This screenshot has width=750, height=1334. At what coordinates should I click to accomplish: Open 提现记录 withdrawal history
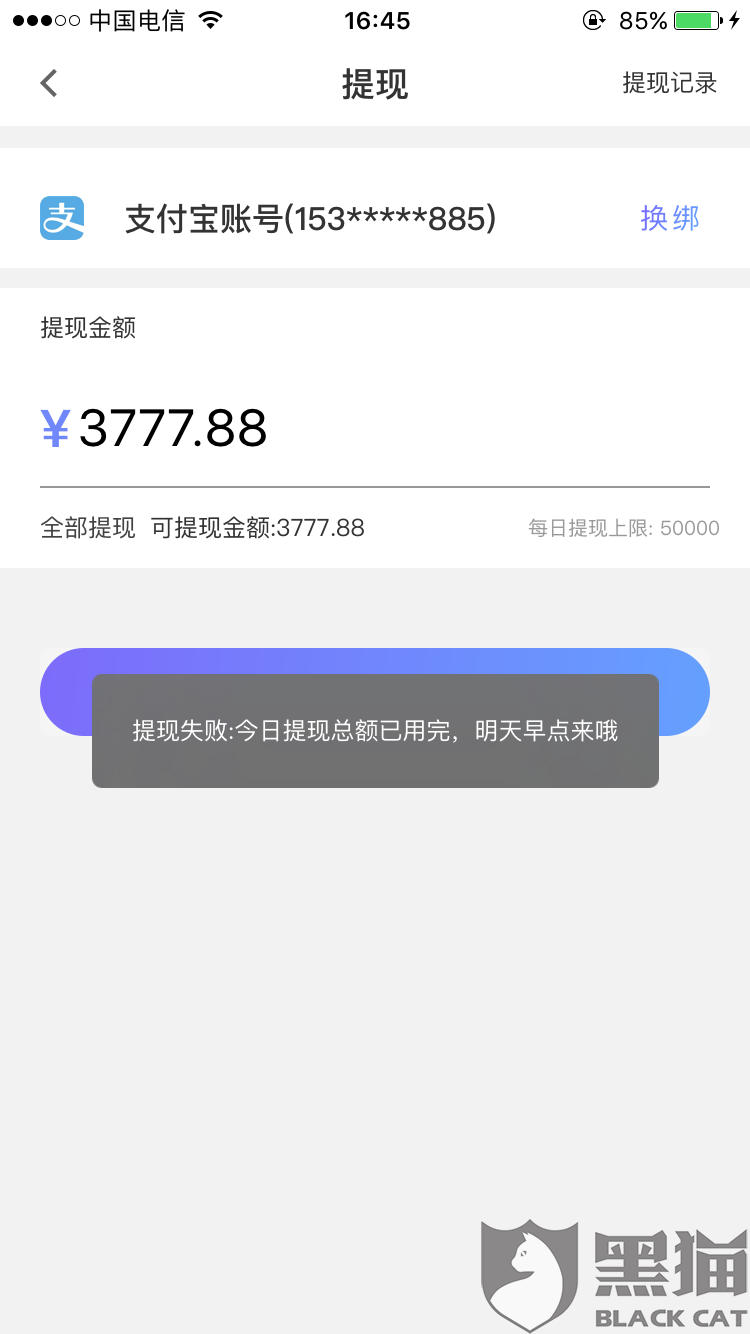click(x=670, y=83)
